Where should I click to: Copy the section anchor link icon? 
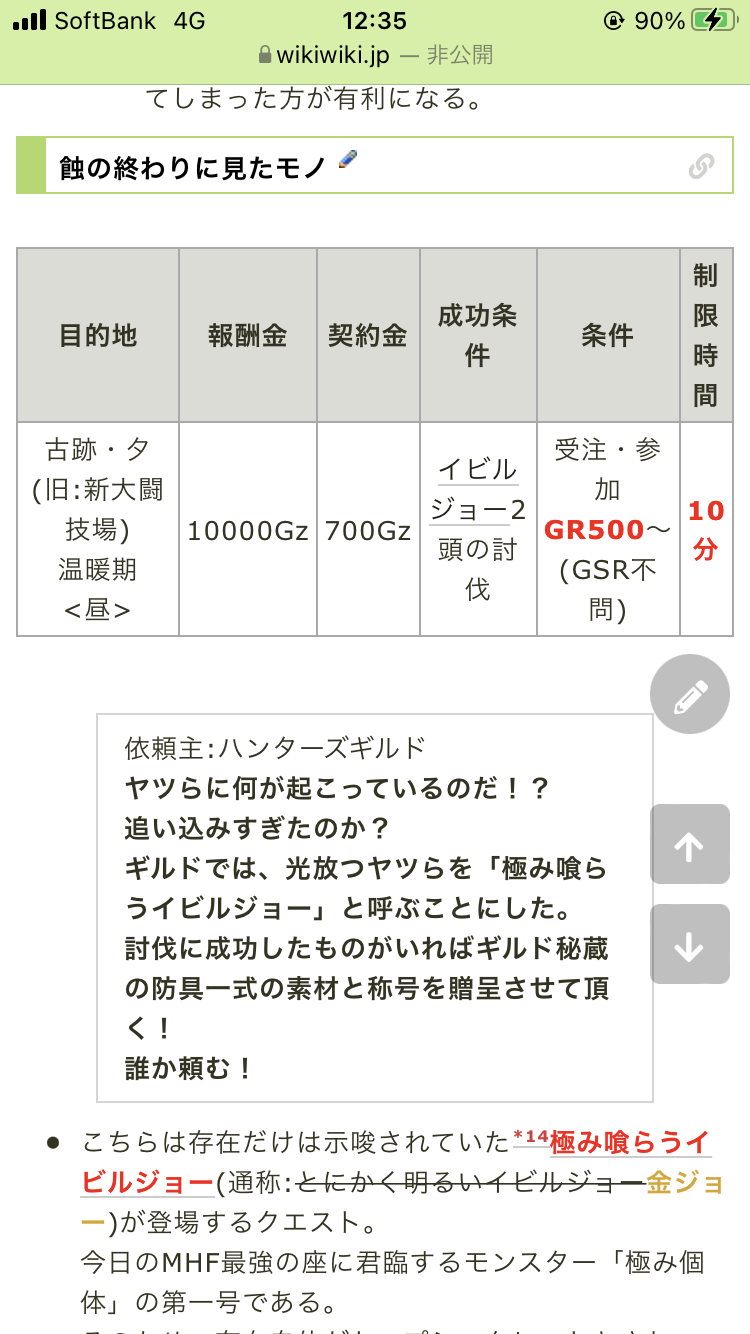[x=702, y=166]
